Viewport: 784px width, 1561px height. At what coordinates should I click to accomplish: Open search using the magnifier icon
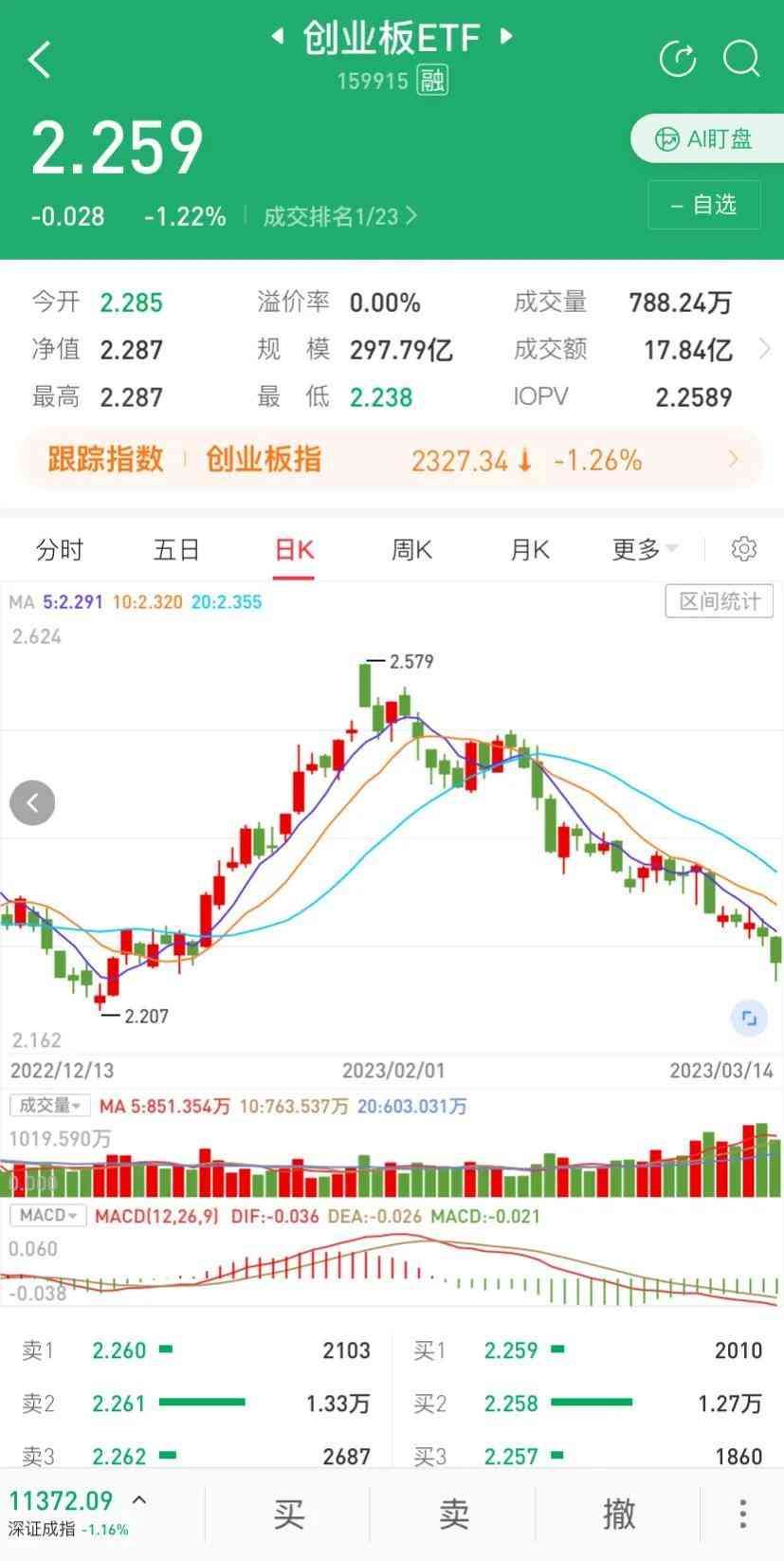pos(741,59)
